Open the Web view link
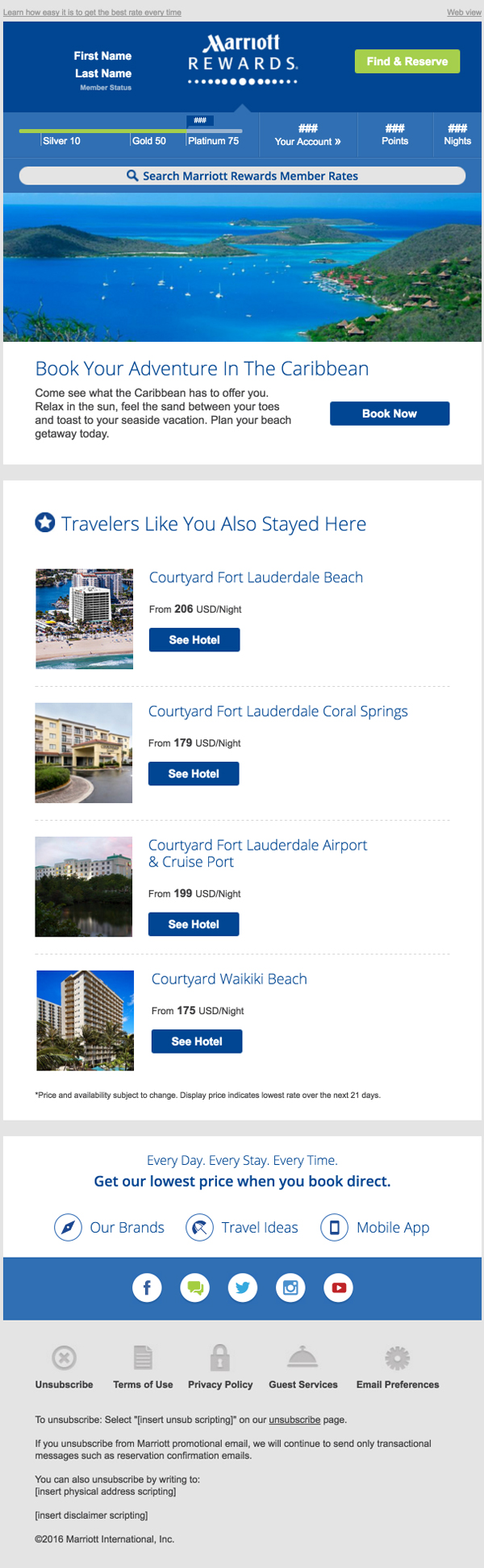Viewport: 484px width, 1568px height. coord(464,13)
